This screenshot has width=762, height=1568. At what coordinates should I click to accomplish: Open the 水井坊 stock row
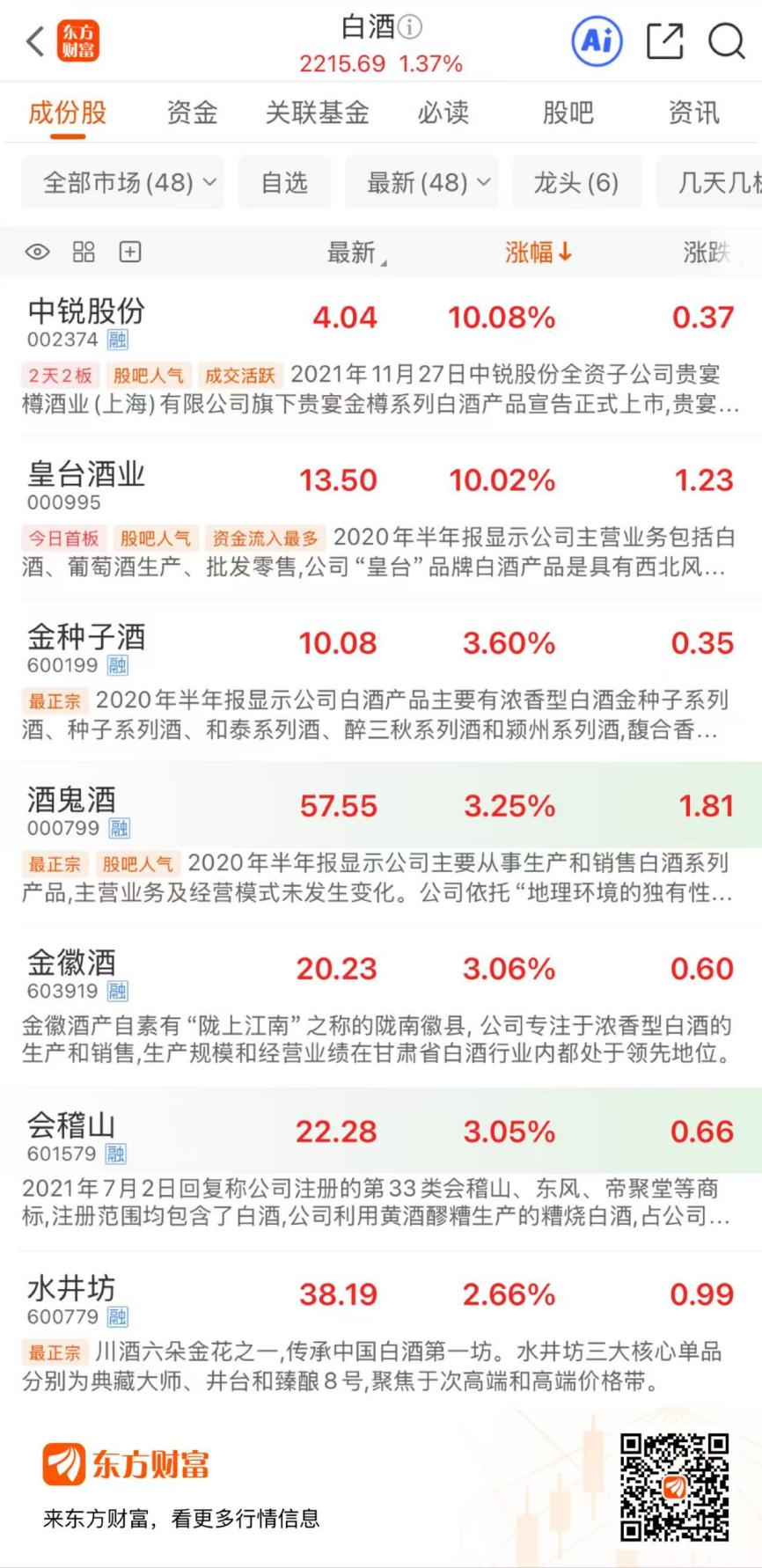click(72, 1290)
